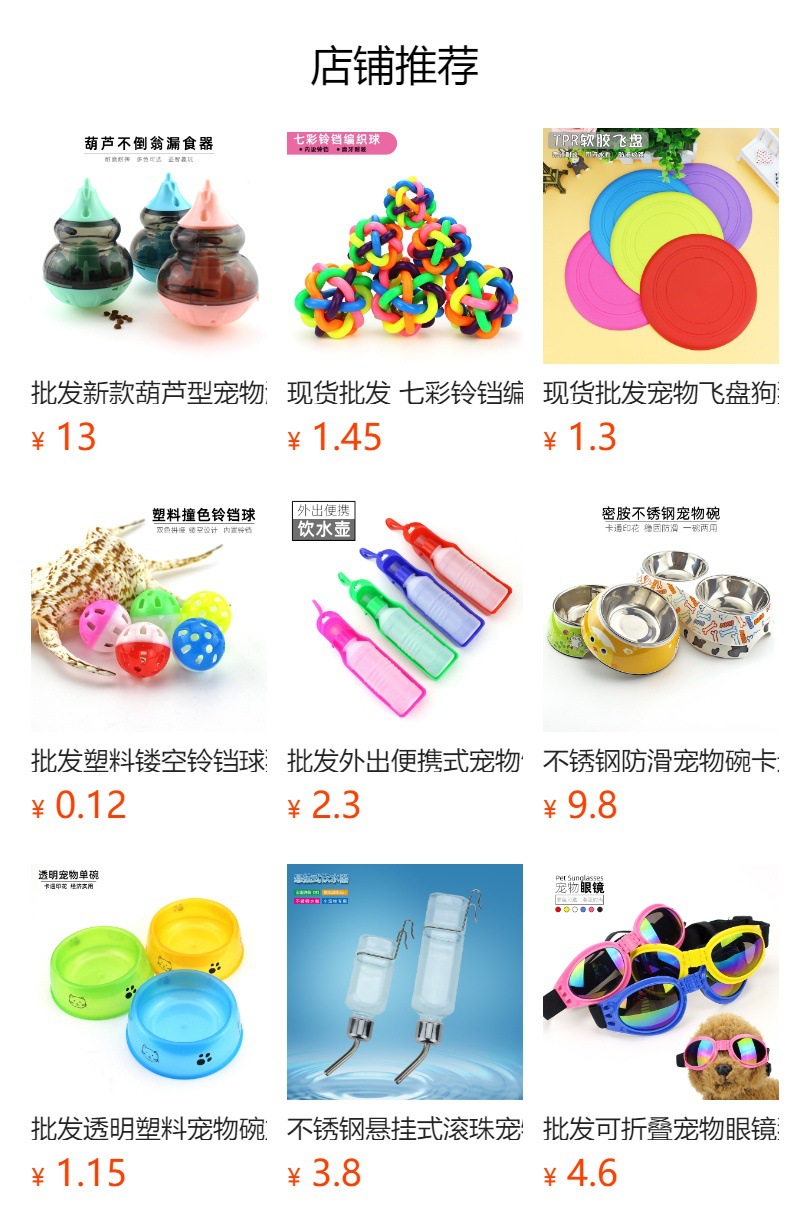View the 不锈钢防滑宠物碗 item at ¥9.8
This screenshot has height=1232, width=790.
[661, 660]
